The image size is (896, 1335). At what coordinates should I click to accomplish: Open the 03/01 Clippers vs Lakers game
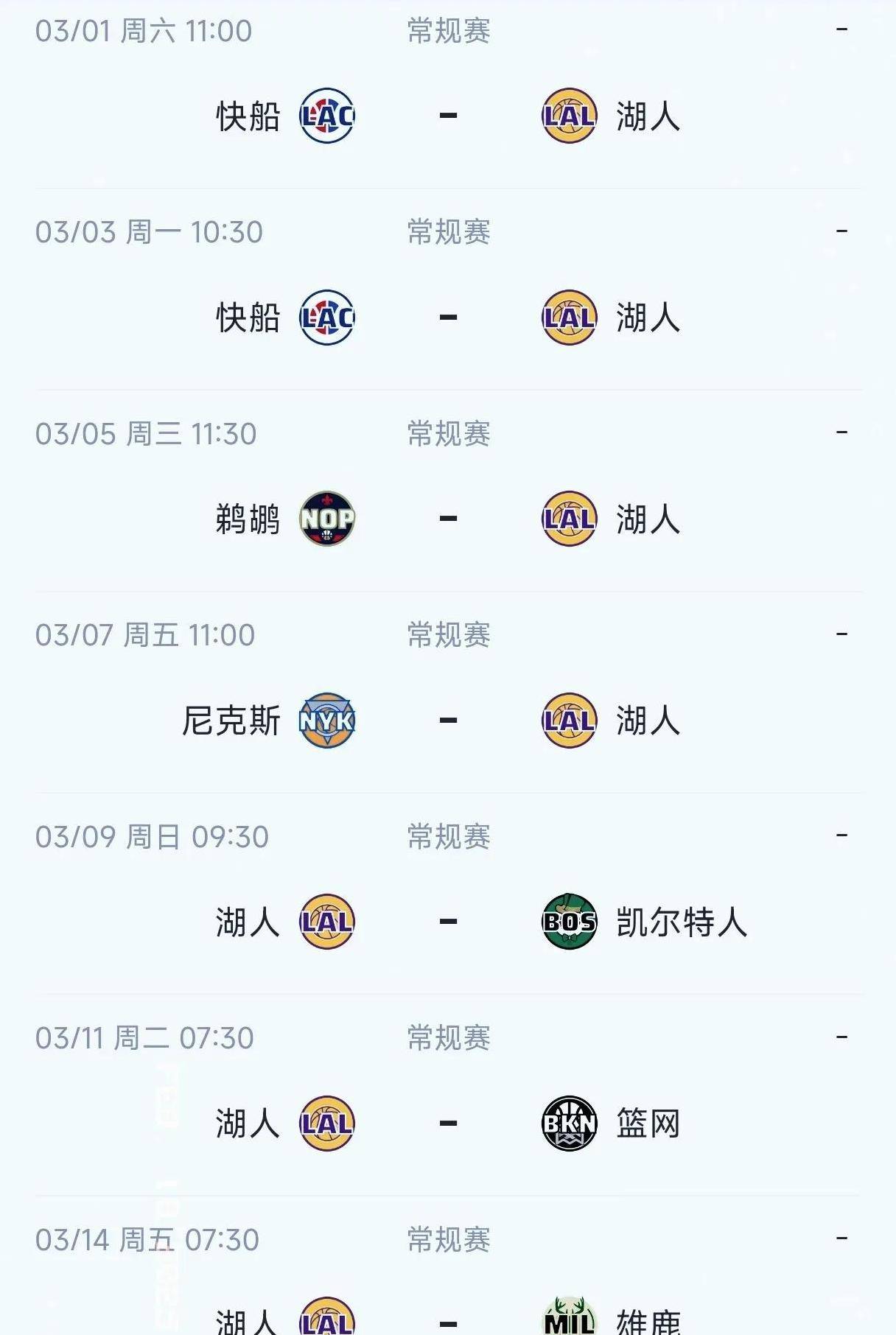[448, 116]
